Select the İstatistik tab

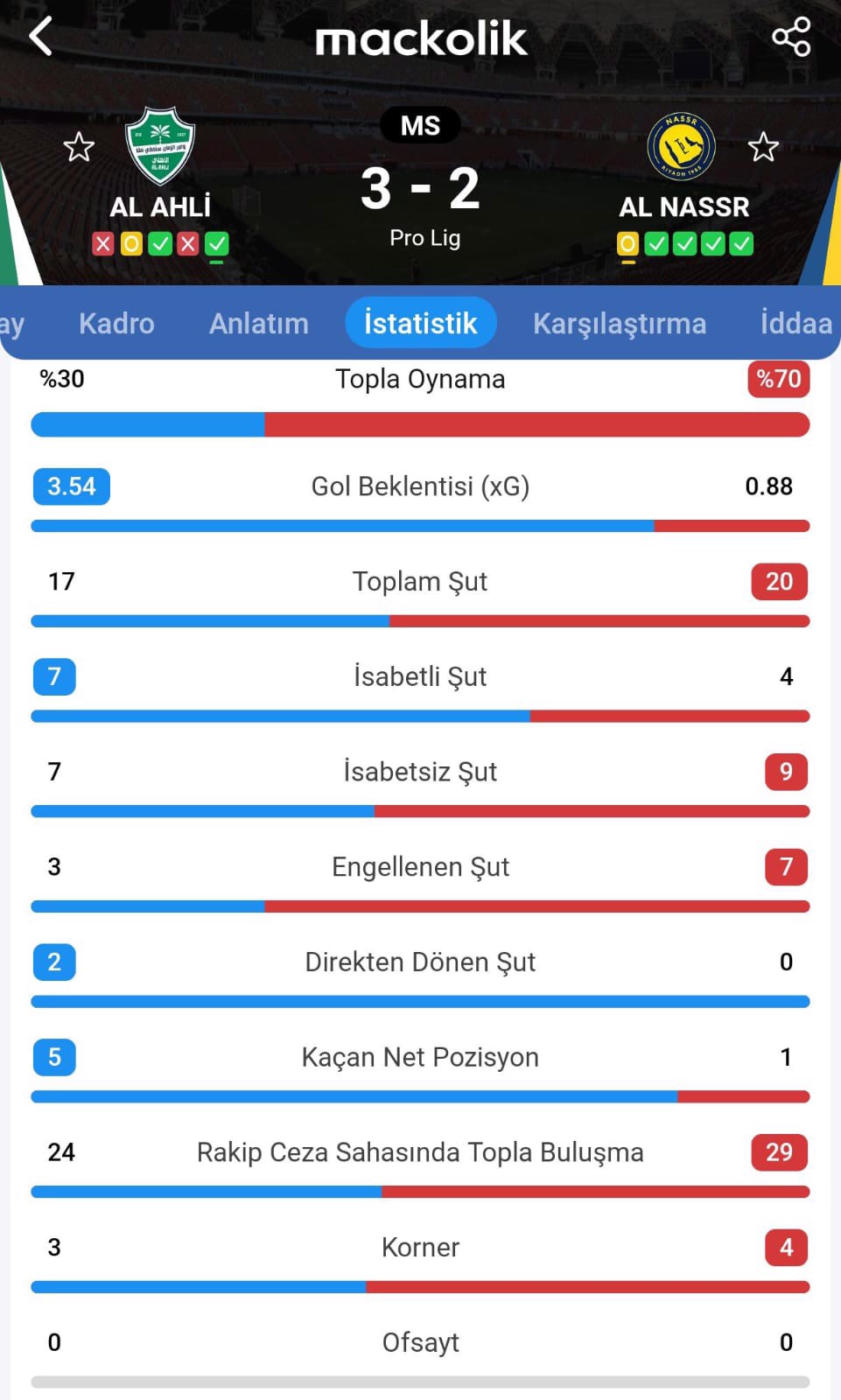pyautogui.click(x=421, y=324)
